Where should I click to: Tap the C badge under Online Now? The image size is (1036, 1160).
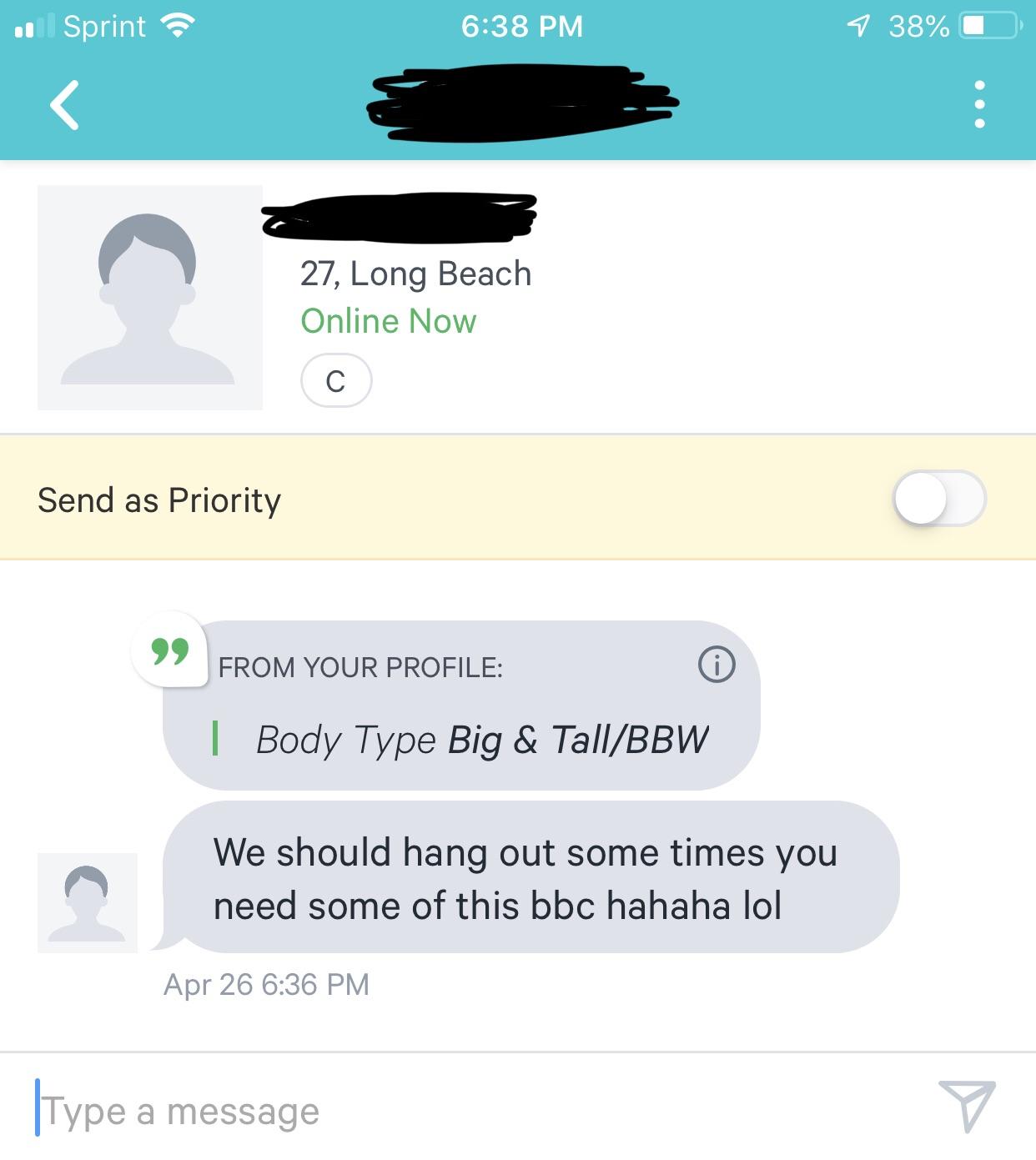(x=335, y=381)
